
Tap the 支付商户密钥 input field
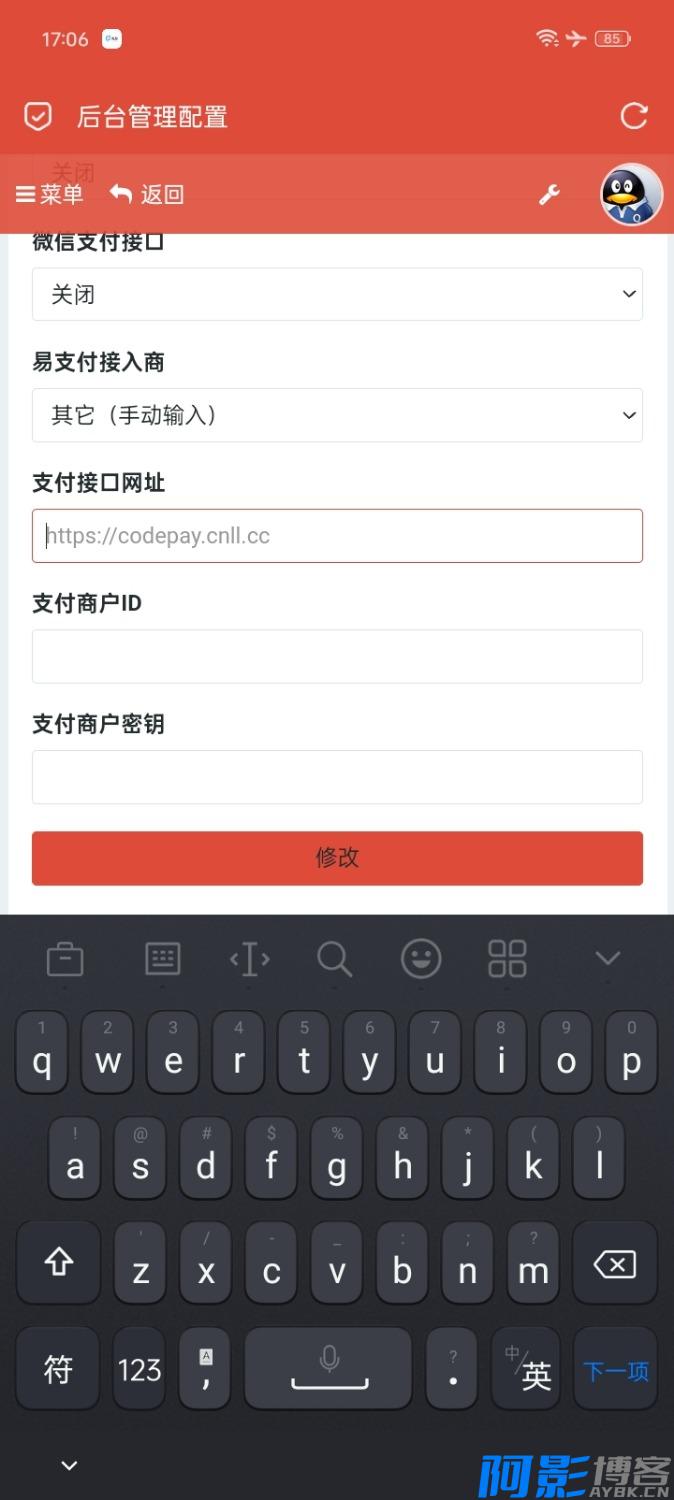(x=337, y=777)
